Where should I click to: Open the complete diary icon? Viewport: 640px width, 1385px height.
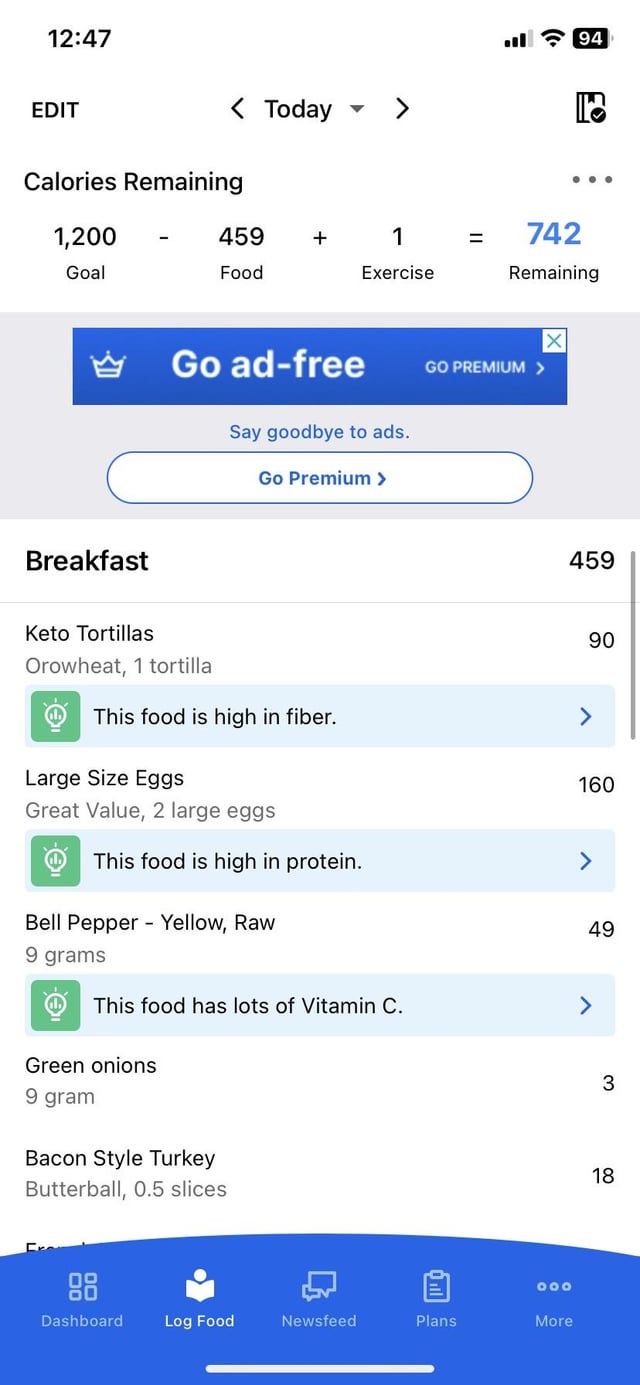click(x=591, y=107)
